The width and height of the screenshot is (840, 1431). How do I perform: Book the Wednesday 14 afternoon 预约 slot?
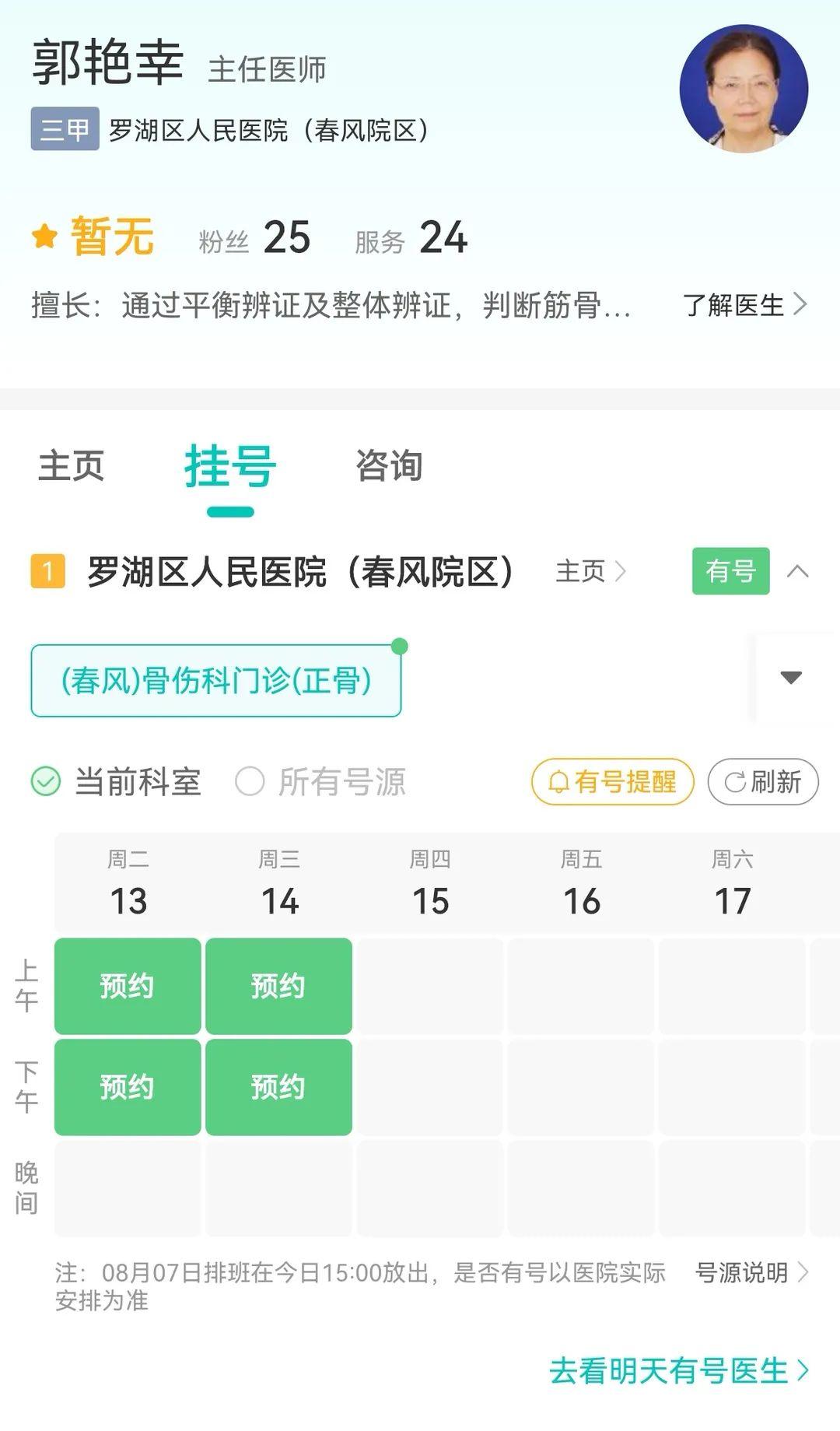[x=278, y=1087]
